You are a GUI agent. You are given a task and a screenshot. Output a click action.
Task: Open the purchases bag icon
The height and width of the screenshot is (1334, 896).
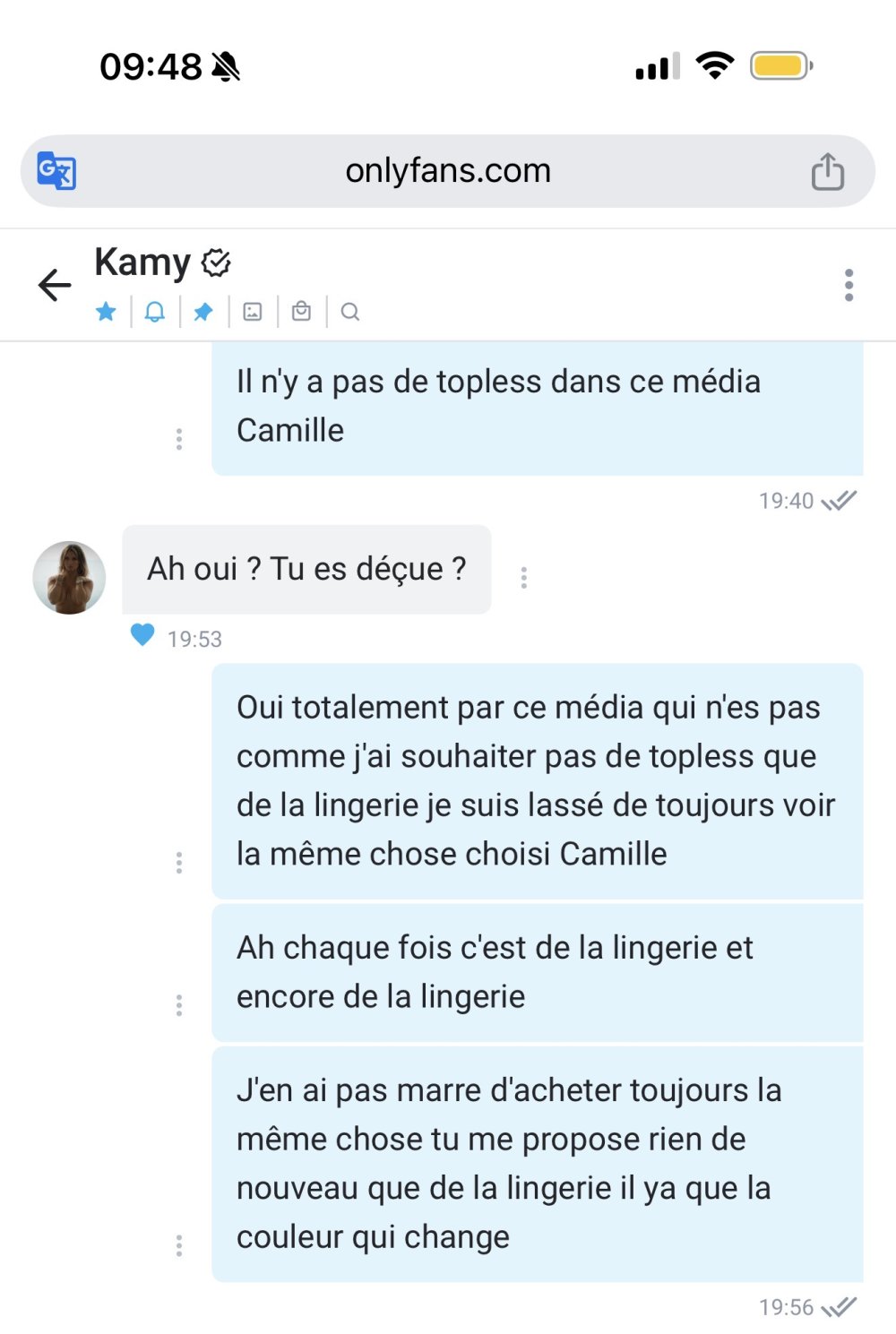[x=301, y=312]
